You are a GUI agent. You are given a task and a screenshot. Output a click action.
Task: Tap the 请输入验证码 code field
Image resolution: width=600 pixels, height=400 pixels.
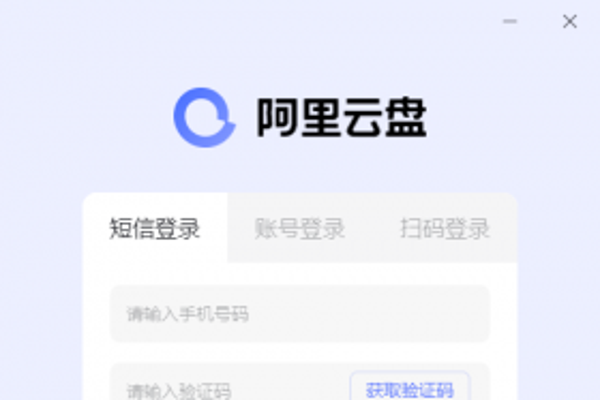[x=225, y=388]
